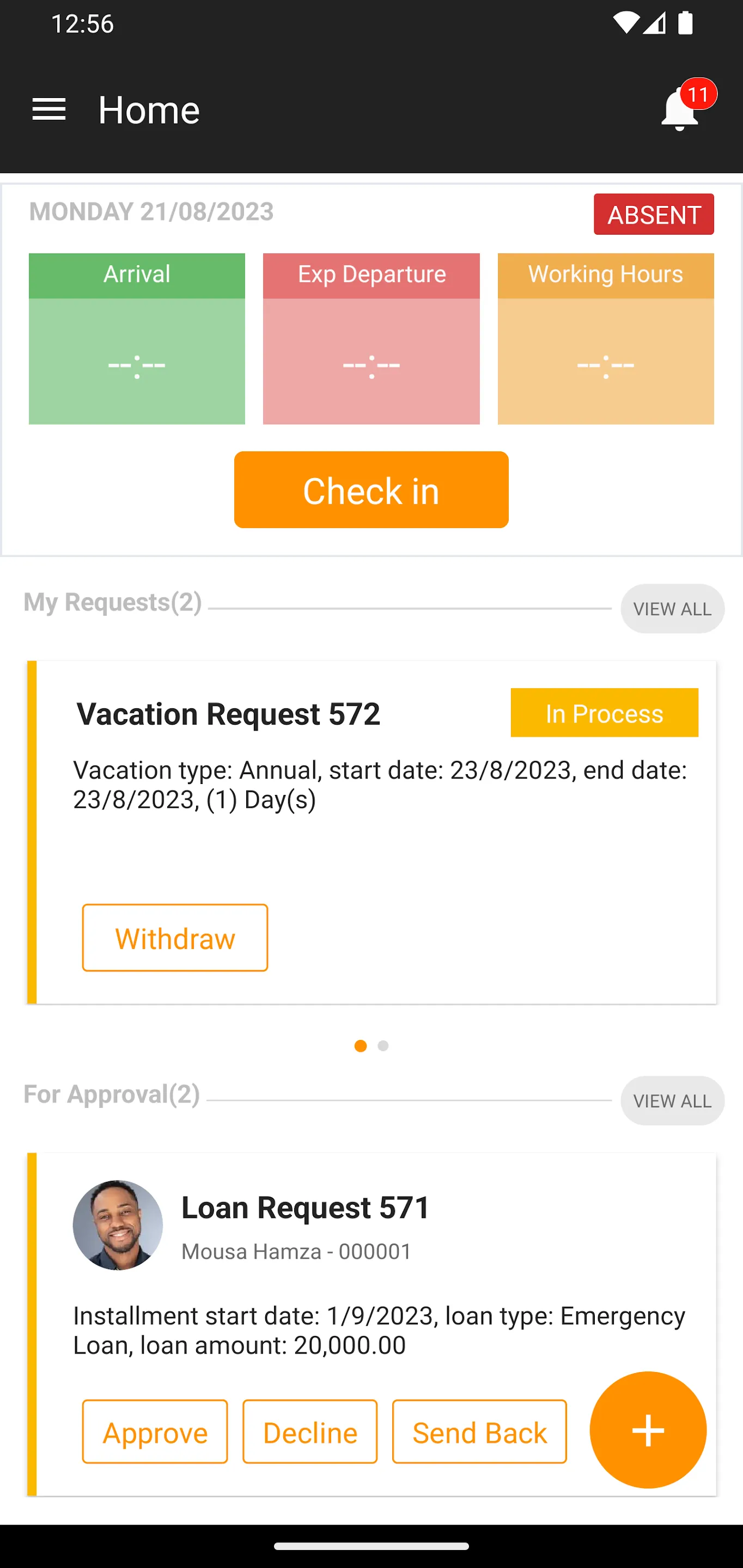View all For Approval requests
Viewport: 743px width, 1568px height.
(x=672, y=1100)
